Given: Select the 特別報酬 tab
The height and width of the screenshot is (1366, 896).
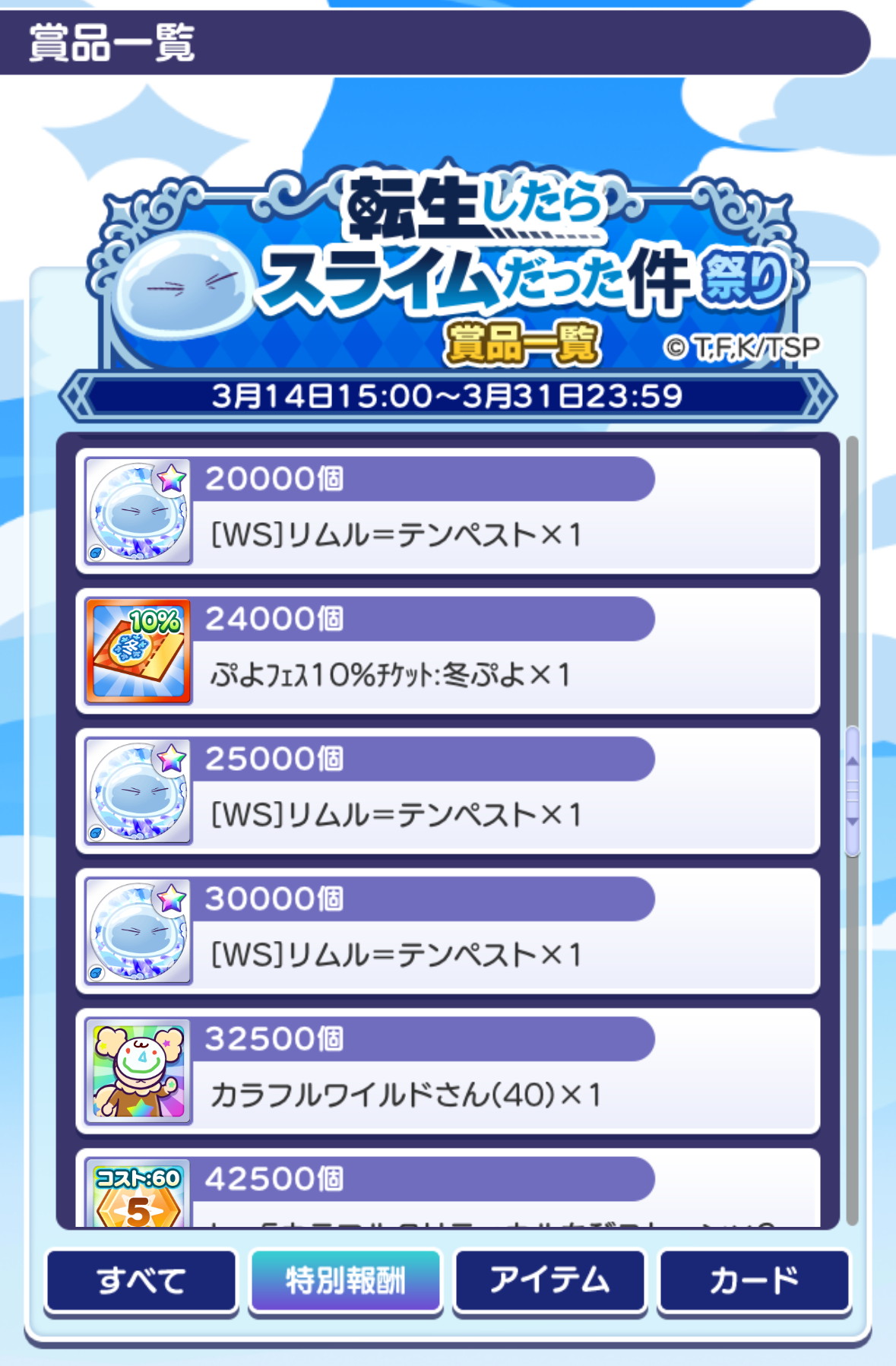Looking at the screenshot, I should pos(346,1281).
